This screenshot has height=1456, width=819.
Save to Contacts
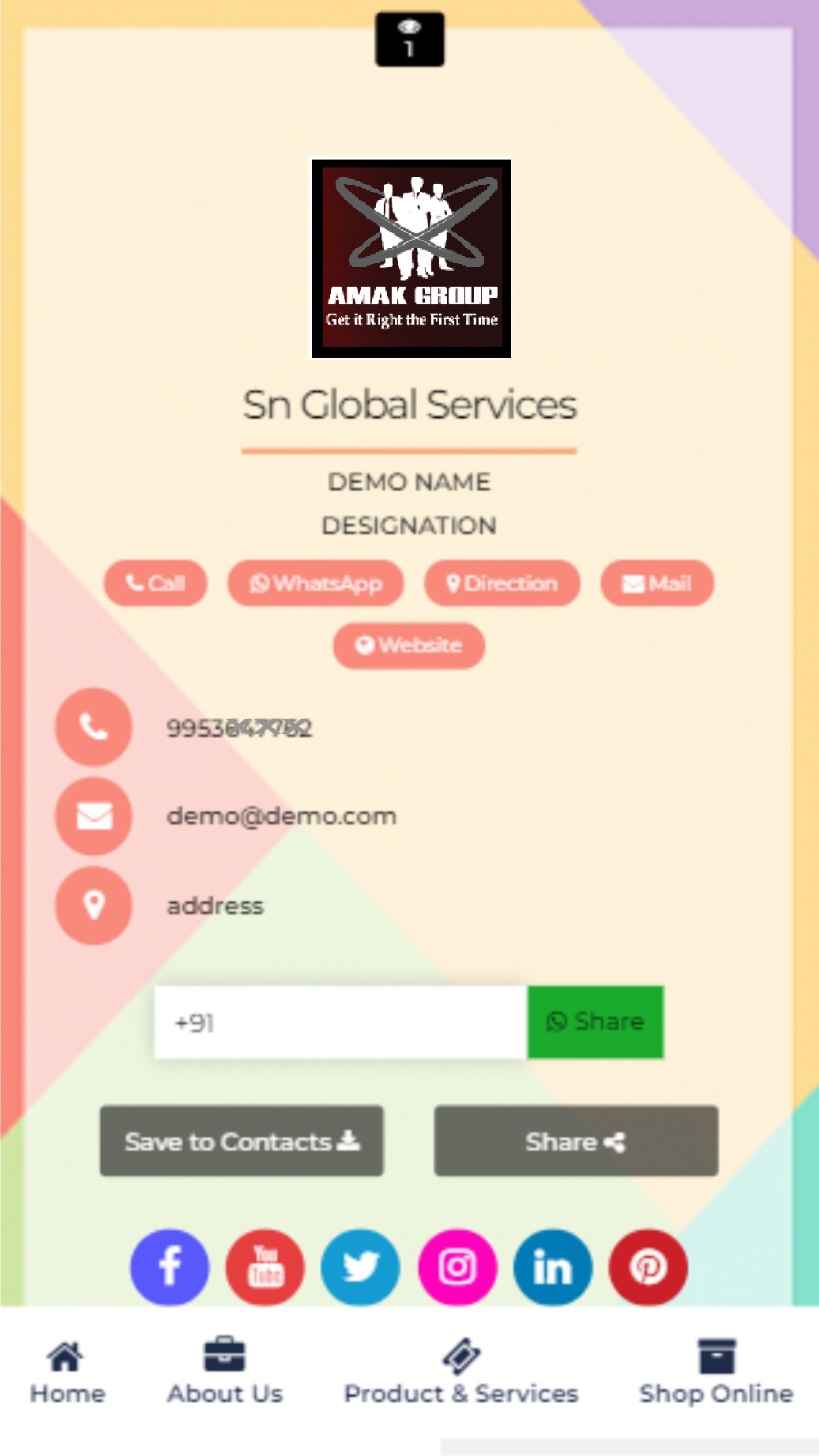(x=242, y=1142)
